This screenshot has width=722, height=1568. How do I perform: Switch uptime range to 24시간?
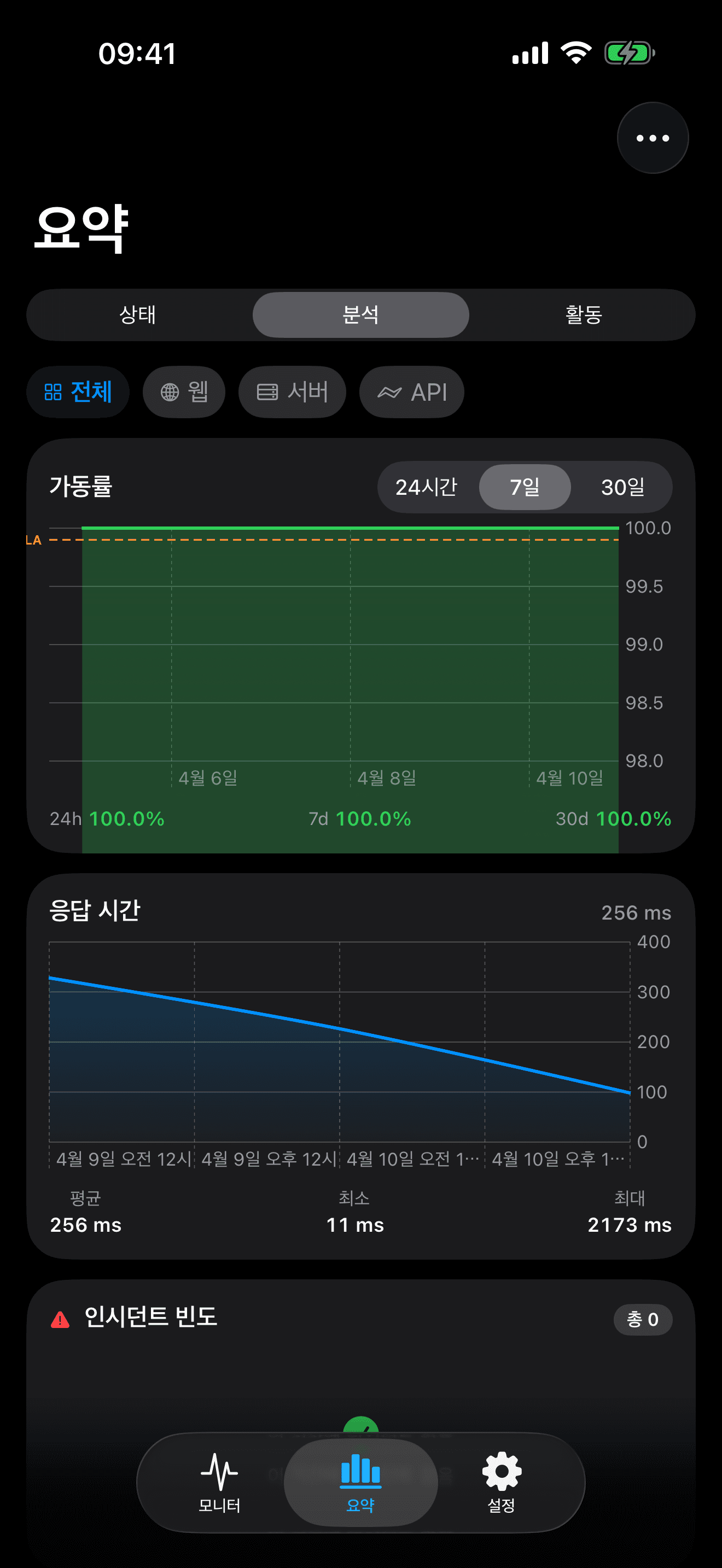[427, 487]
